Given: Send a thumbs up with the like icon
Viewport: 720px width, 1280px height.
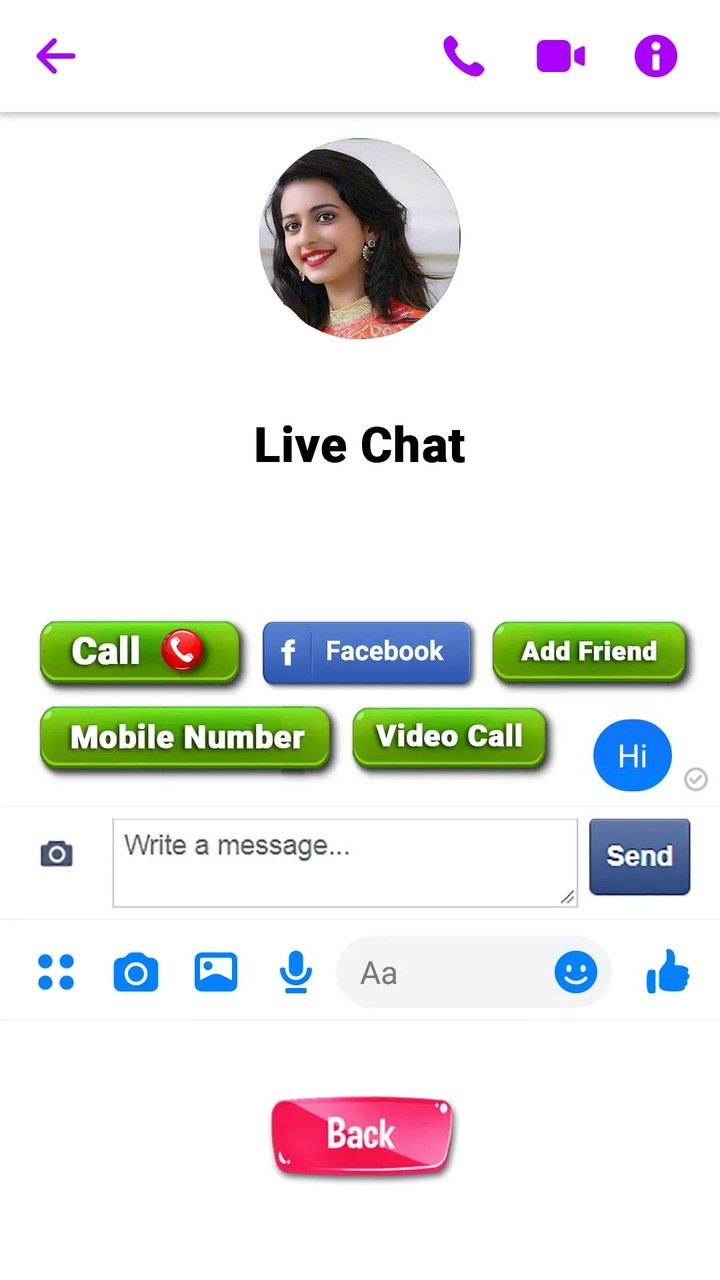Looking at the screenshot, I should click(x=667, y=971).
